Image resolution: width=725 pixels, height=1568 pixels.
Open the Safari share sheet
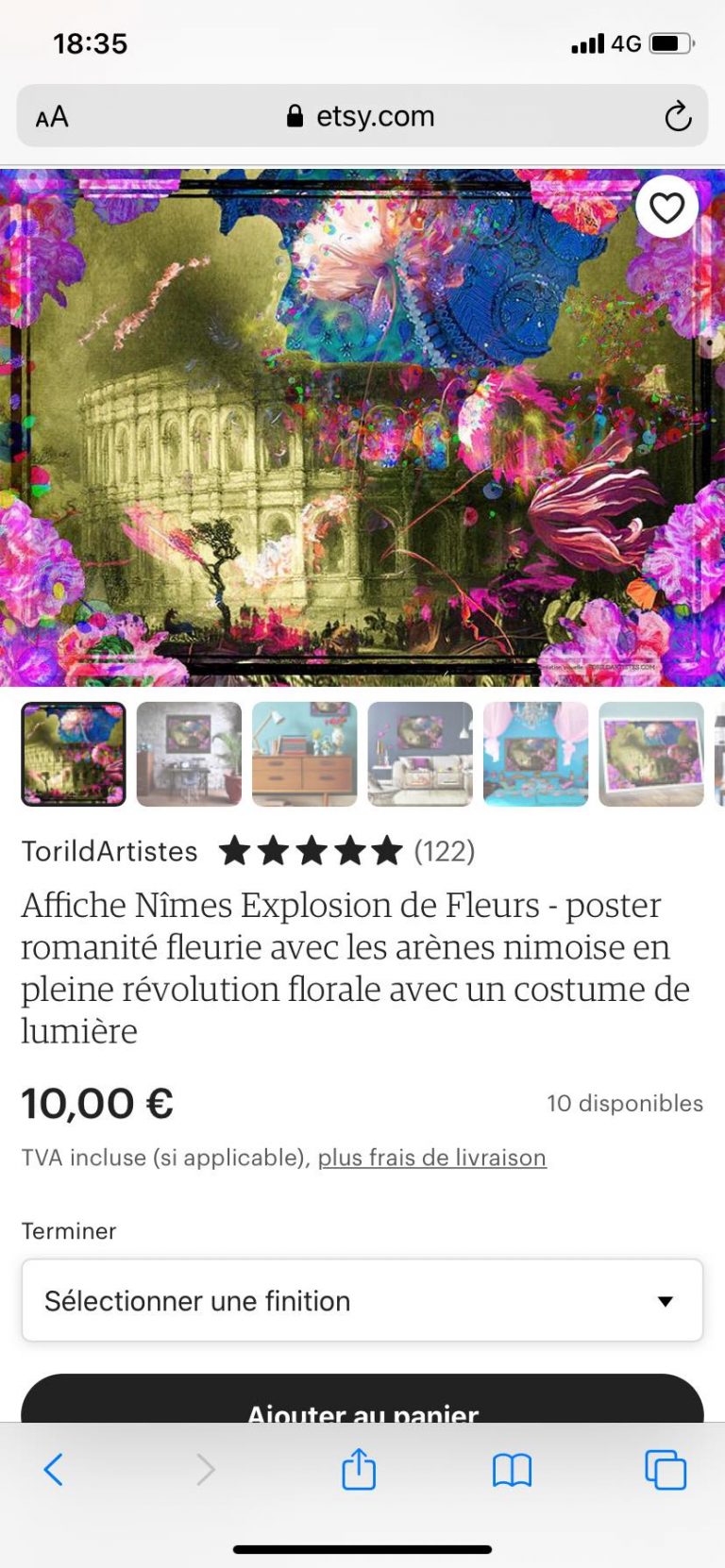click(x=359, y=1469)
